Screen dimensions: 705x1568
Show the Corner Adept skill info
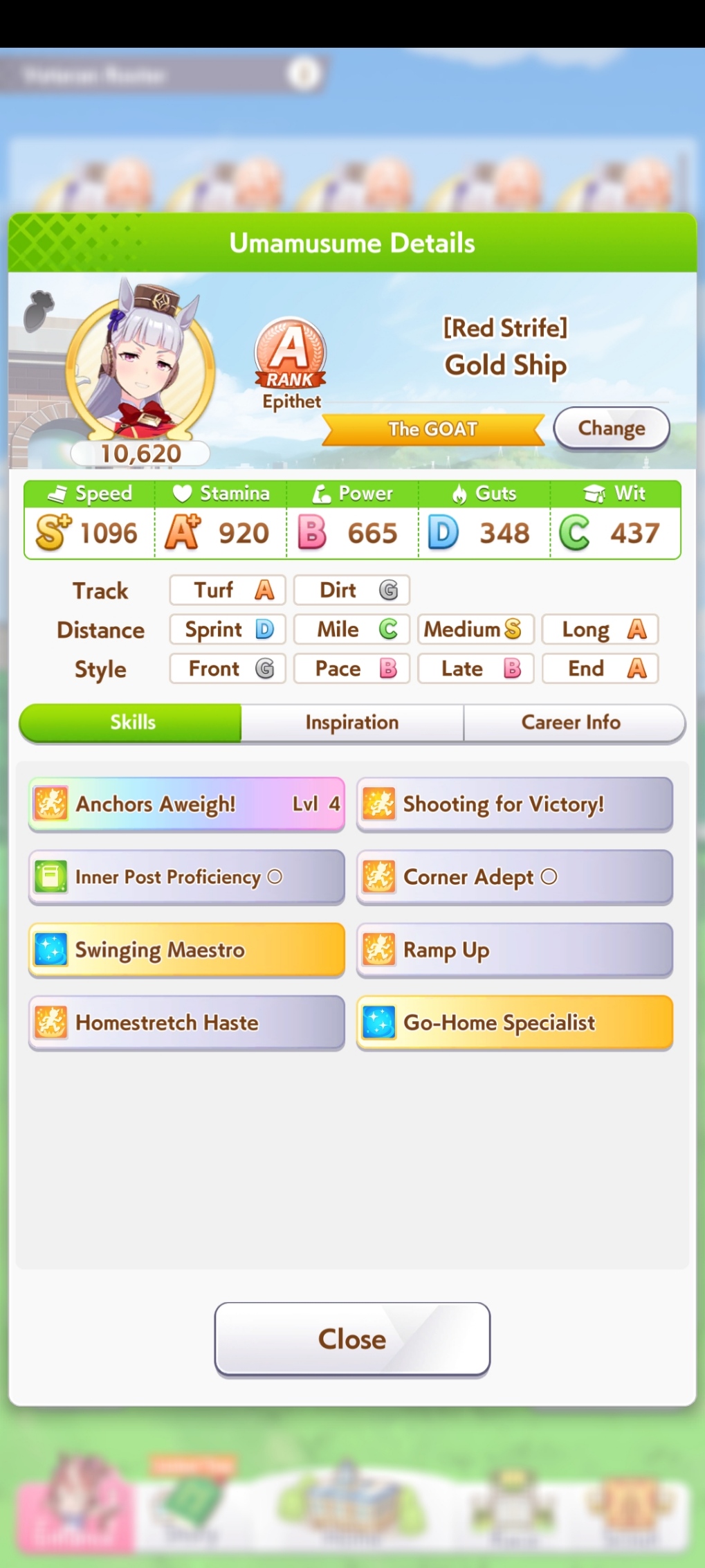click(x=514, y=877)
